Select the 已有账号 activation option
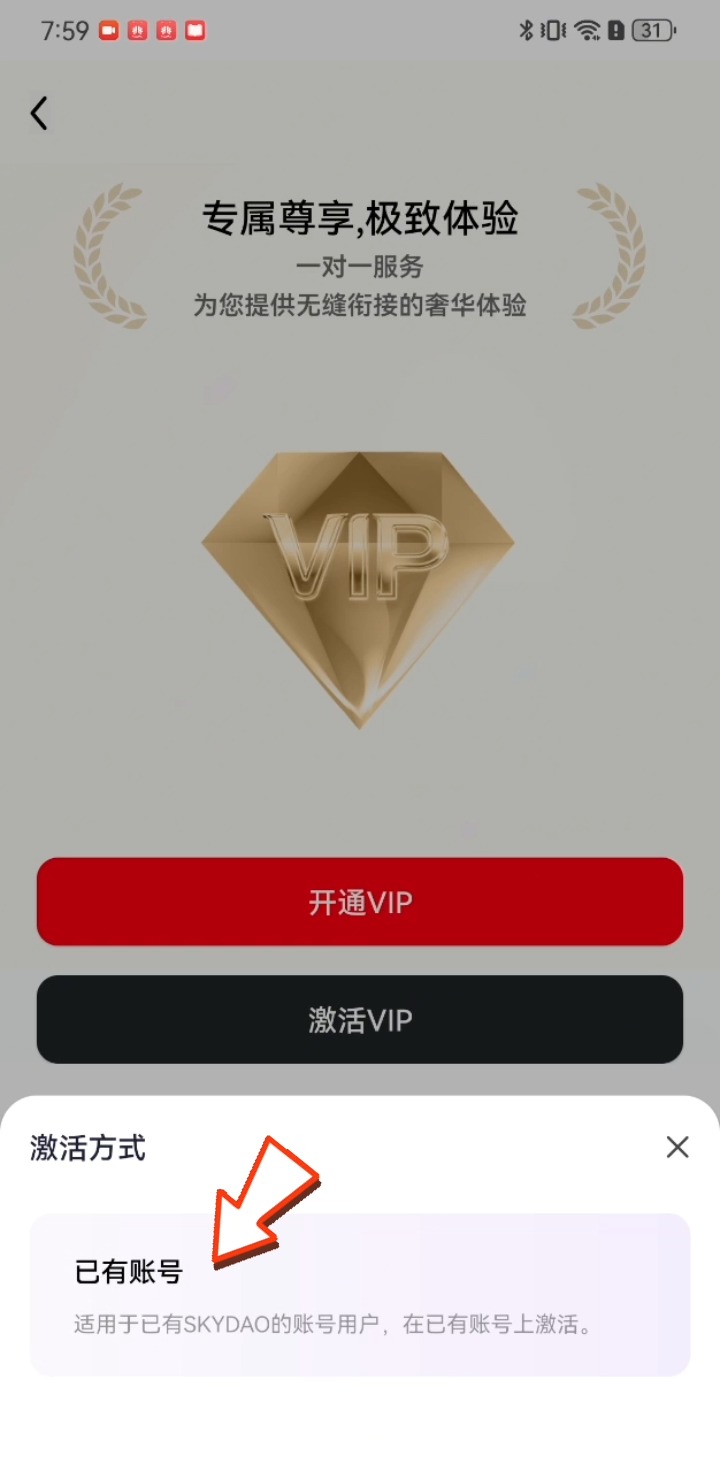720x1472 pixels. pyautogui.click(x=360, y=1294)
